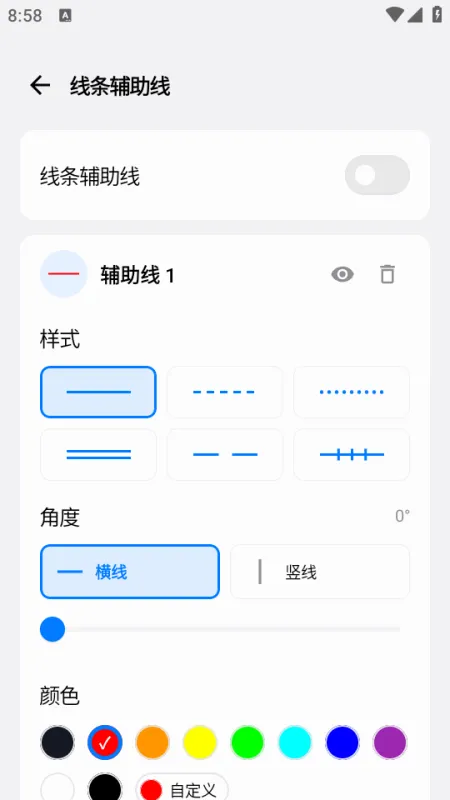Select the dark blue color swatch
The width and height of the screenshot is (450, 800).
pyautogui.click(x=342, y=742)
